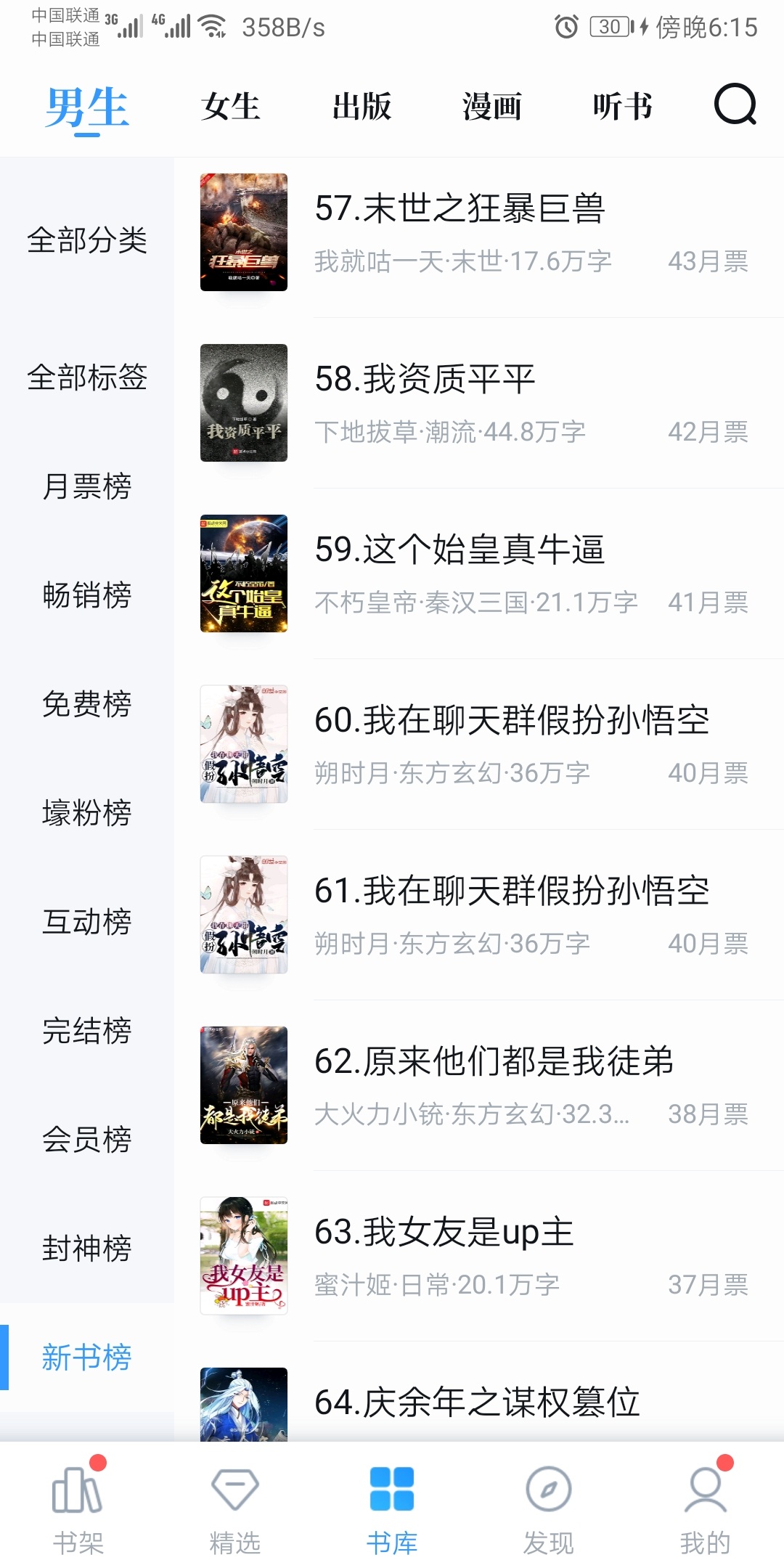
Task: Select the 听书 tab
Action: coord(623,107)
